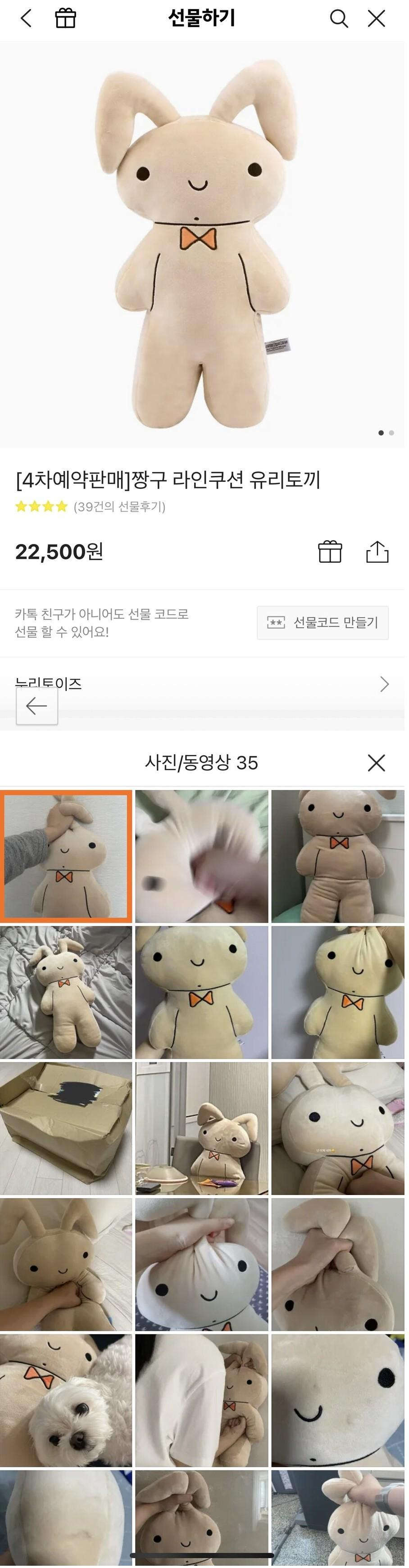Open the gift box home icon
This screenshot has height=1568, width=409.
tap(65, 18)
